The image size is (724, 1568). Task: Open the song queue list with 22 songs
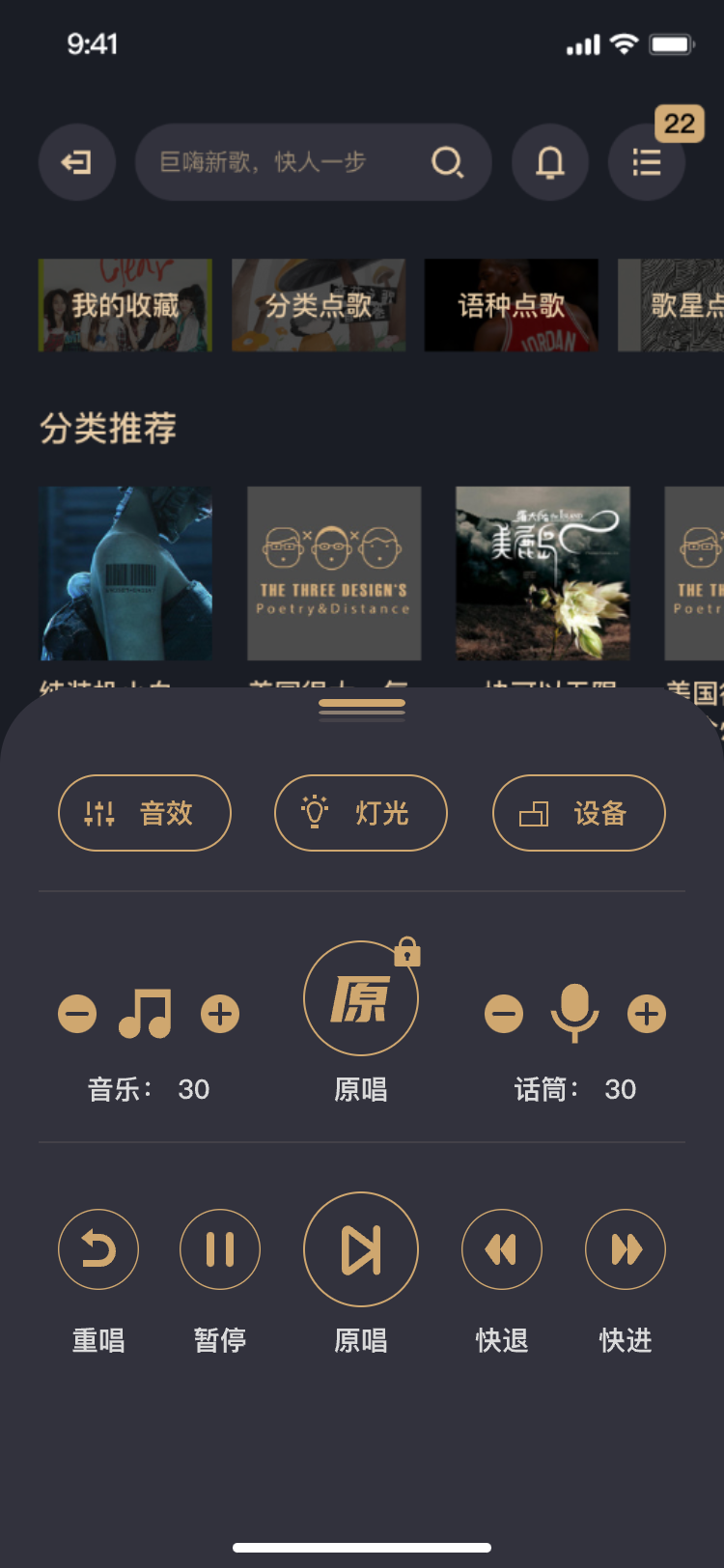coord(646,162)
